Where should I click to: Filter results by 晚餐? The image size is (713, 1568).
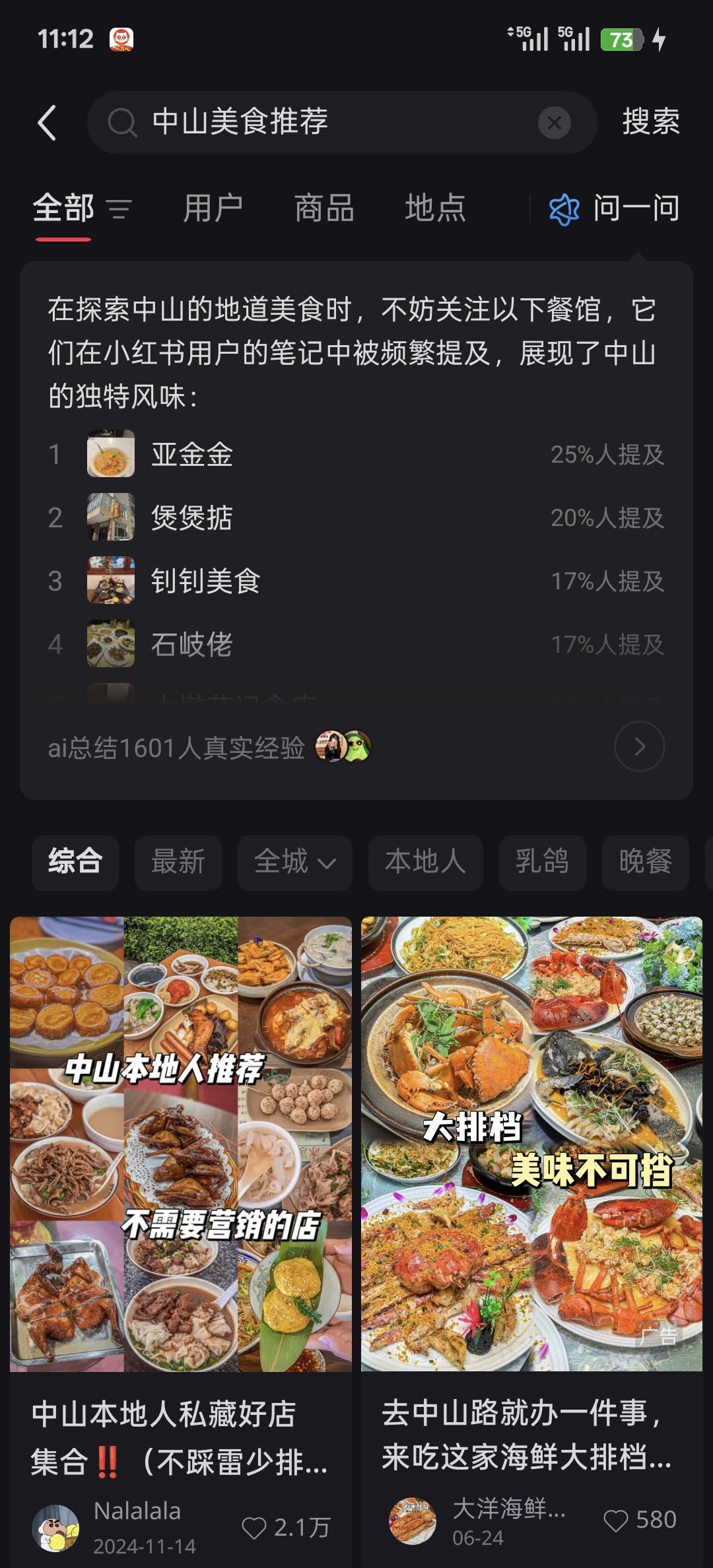(645, 862)
